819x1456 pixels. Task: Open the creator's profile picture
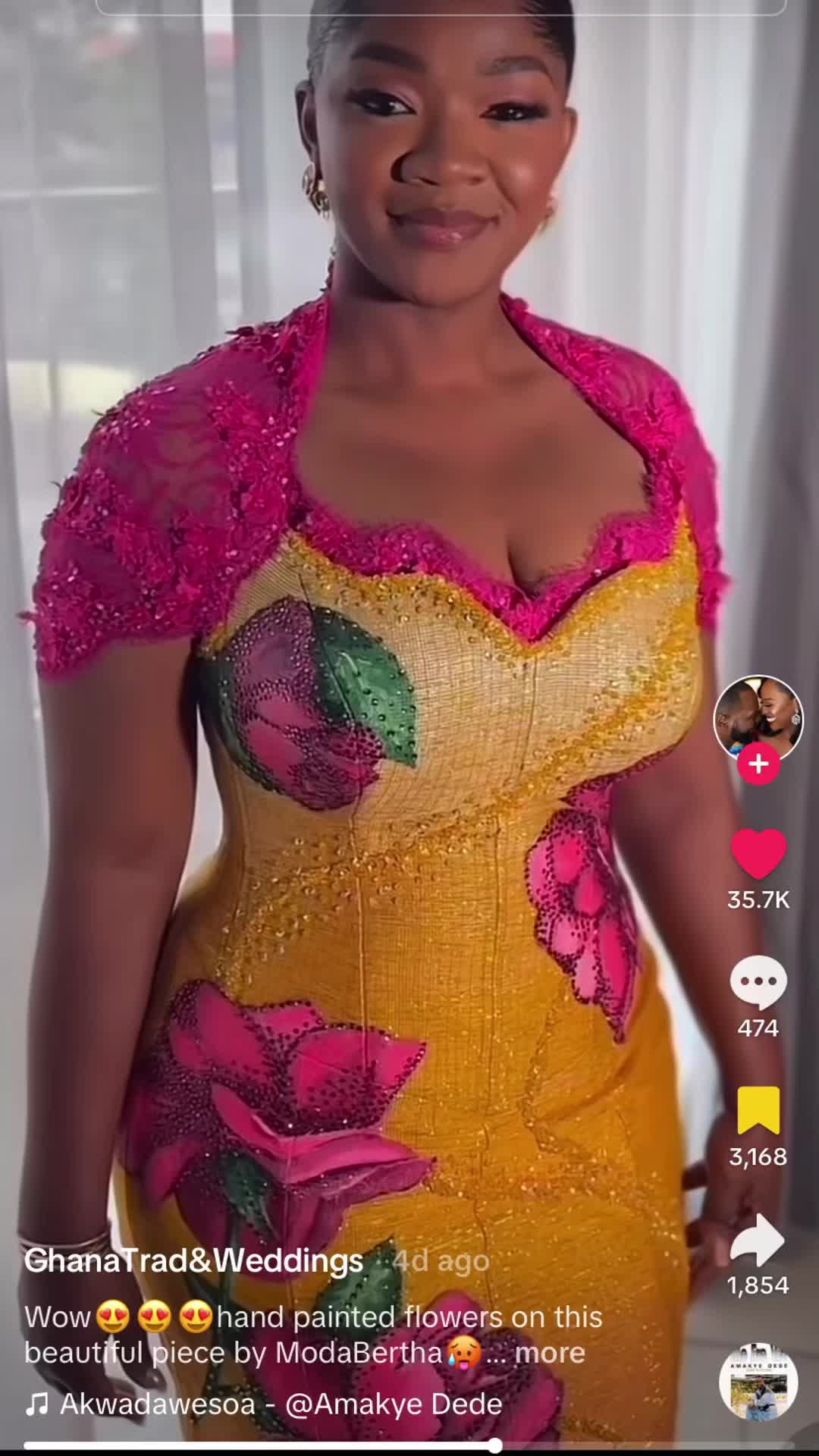click(x=758, y=717)
